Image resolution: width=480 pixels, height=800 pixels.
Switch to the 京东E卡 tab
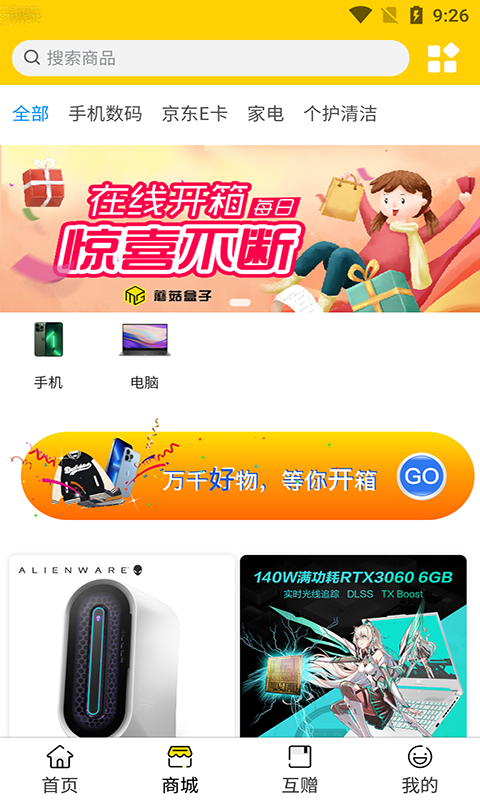coord(194,113)
